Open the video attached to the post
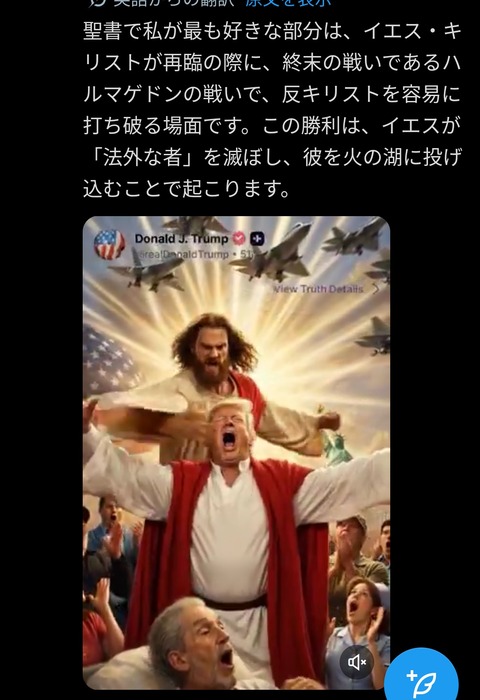Screen dimensions: 480x700 click(236, 453)
